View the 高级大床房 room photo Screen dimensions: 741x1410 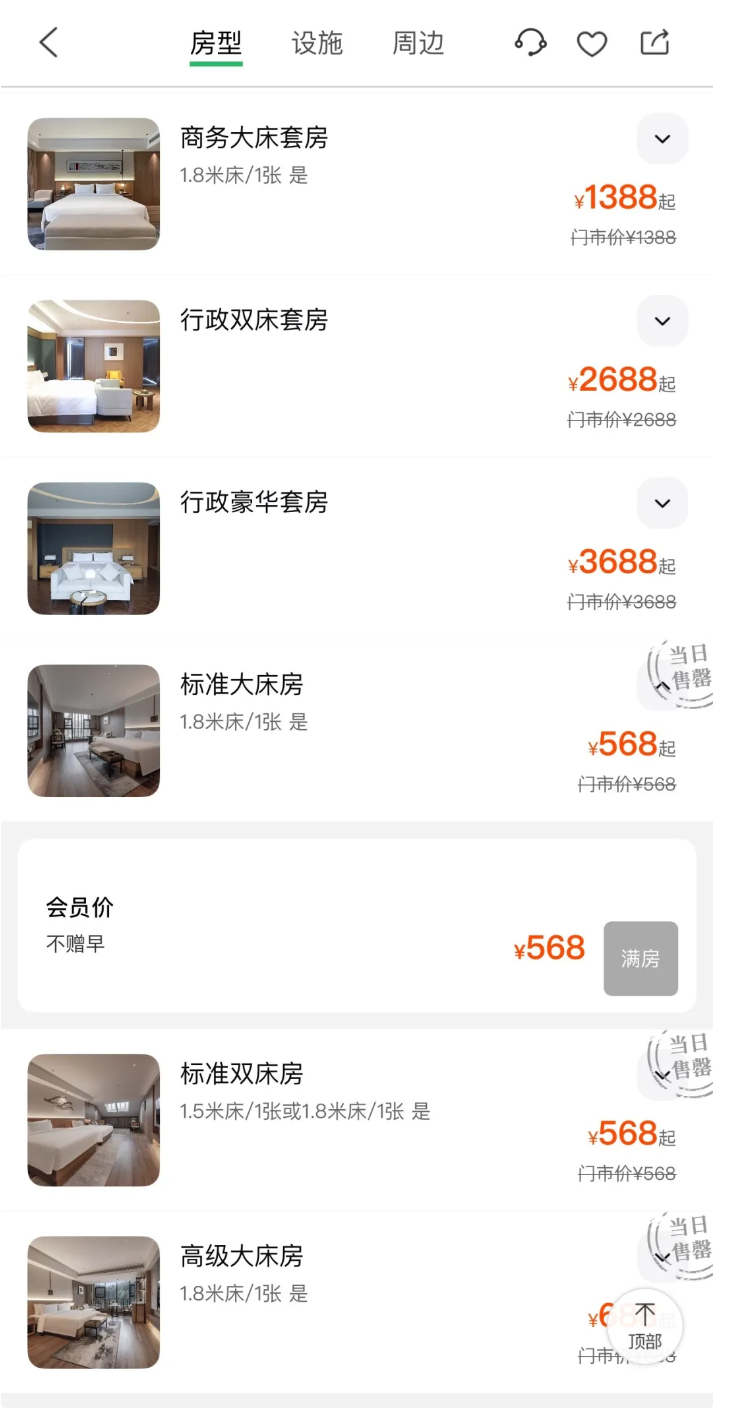pos(94,1302)
